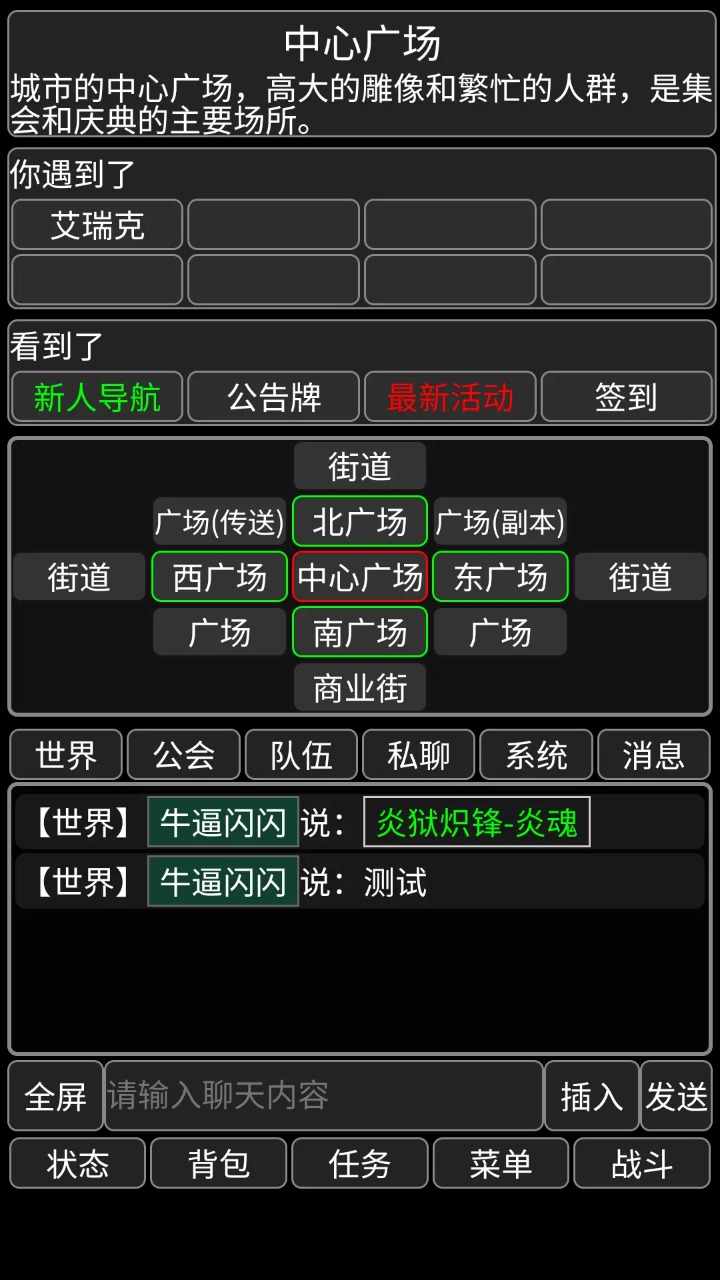Switch to the 公会 chat tab
This screenshot has height=1280, width=720.
[183, 755]
